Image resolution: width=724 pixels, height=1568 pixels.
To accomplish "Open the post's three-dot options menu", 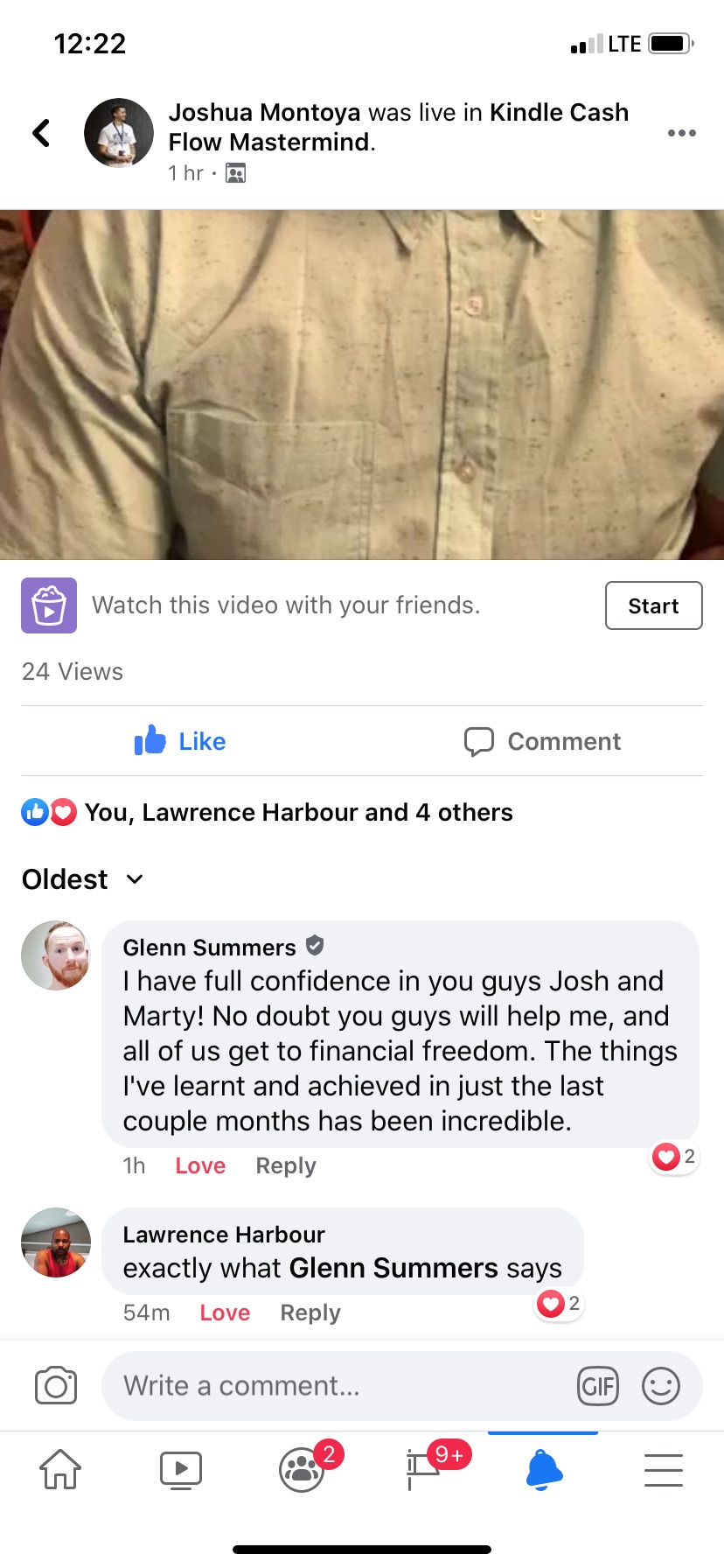I will coord(681,133).
